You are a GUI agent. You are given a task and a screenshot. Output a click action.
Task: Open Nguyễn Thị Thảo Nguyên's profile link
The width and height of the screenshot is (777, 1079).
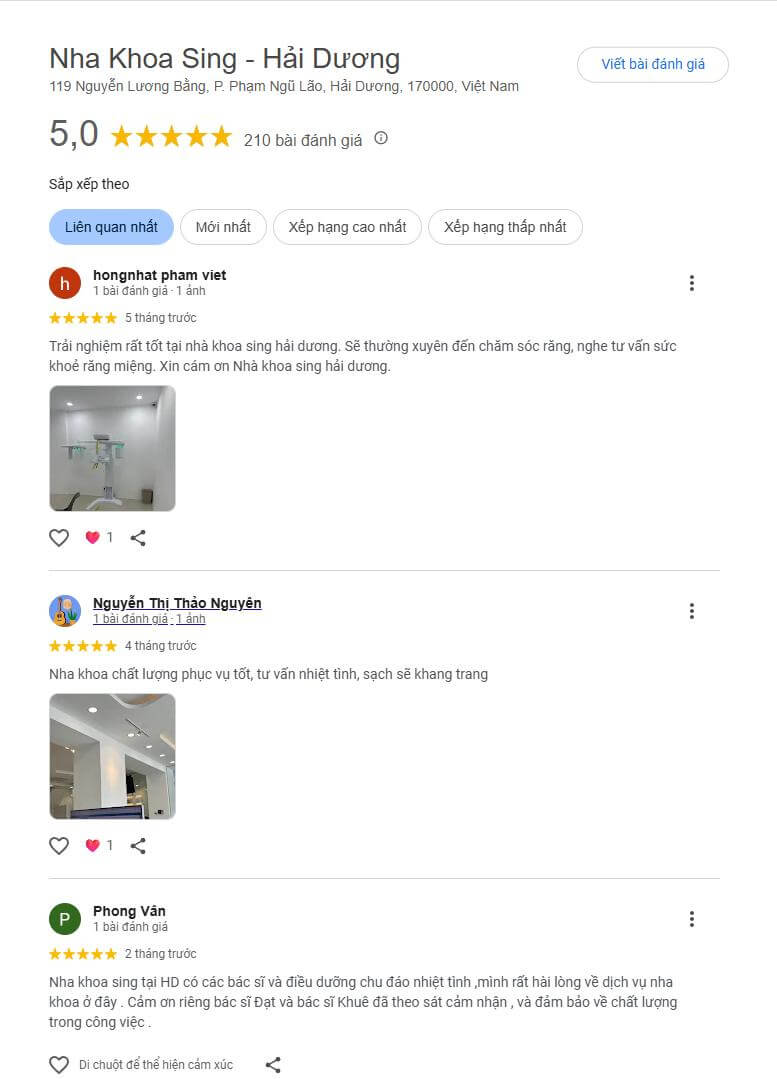click(177, 603)
